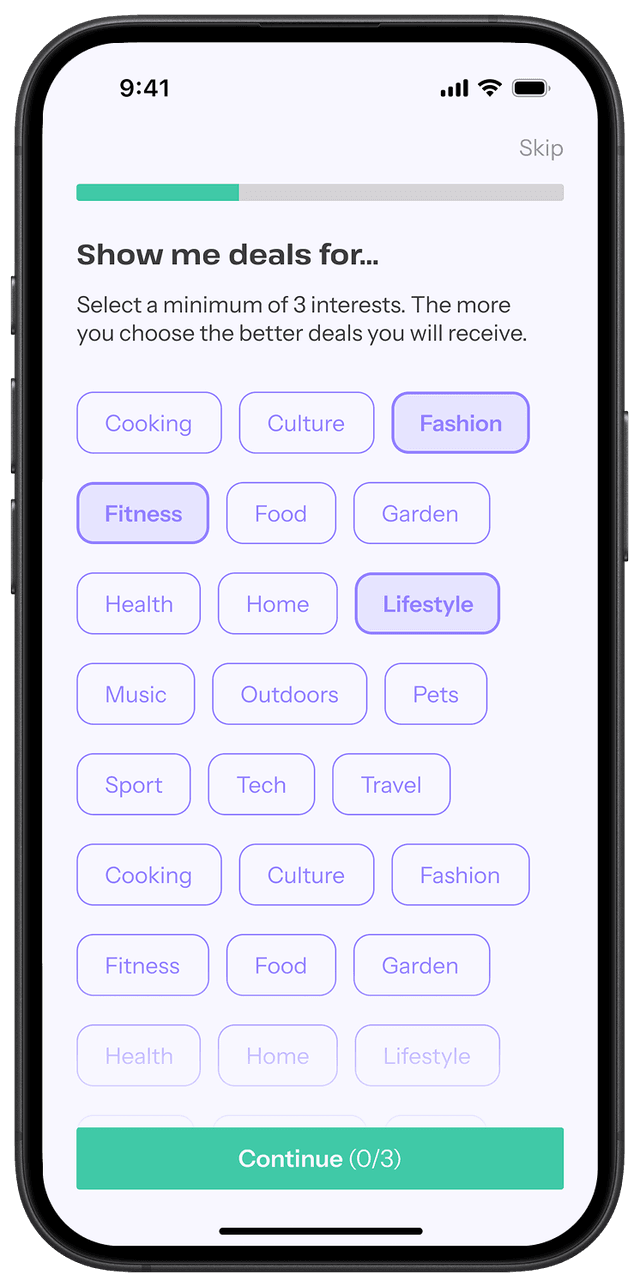Select the unhighlighted Fashion chip

point(460,875)
